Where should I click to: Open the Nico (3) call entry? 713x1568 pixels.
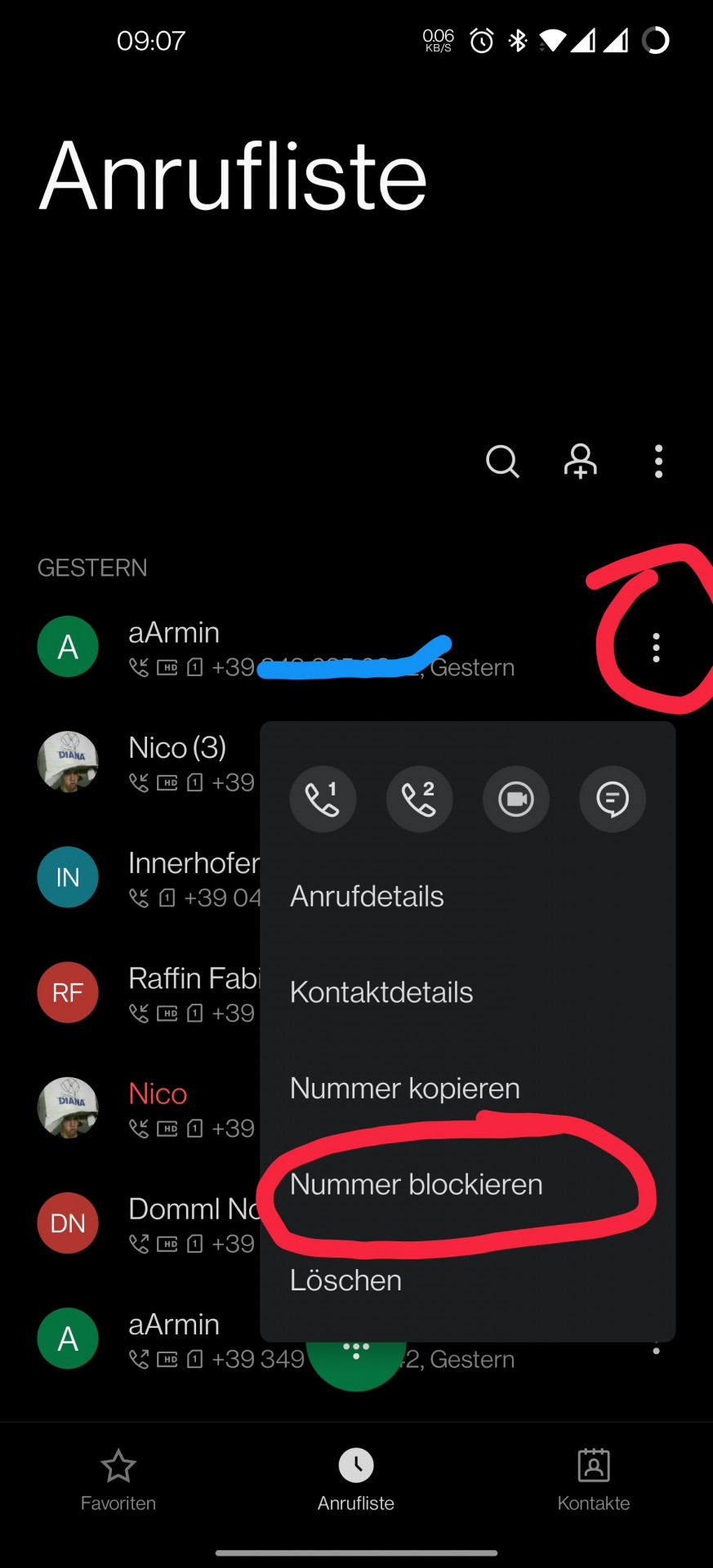pyautogui.click(x=163, y=762)
